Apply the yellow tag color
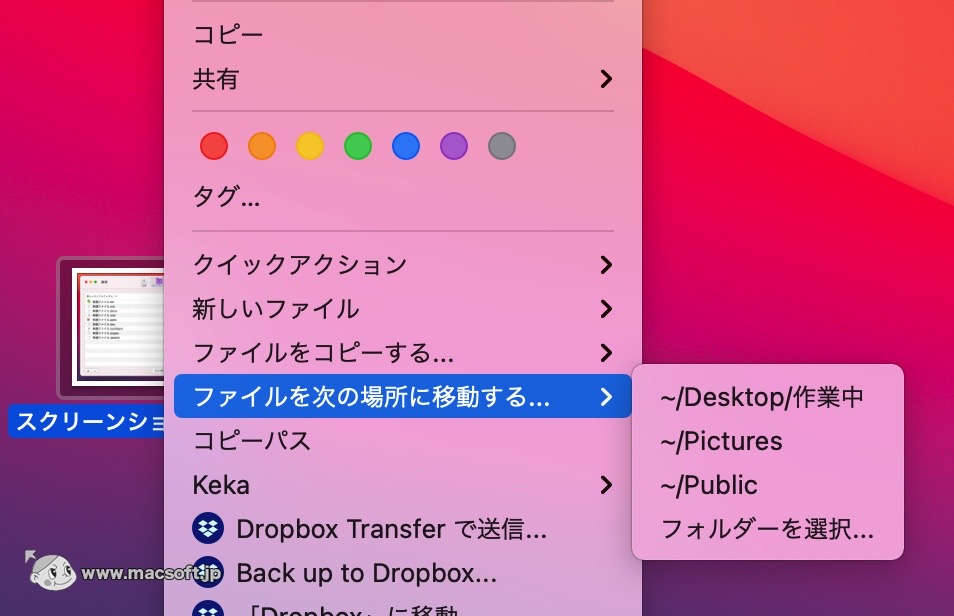This screenshot has height=616, width=954. click(310, 146)
